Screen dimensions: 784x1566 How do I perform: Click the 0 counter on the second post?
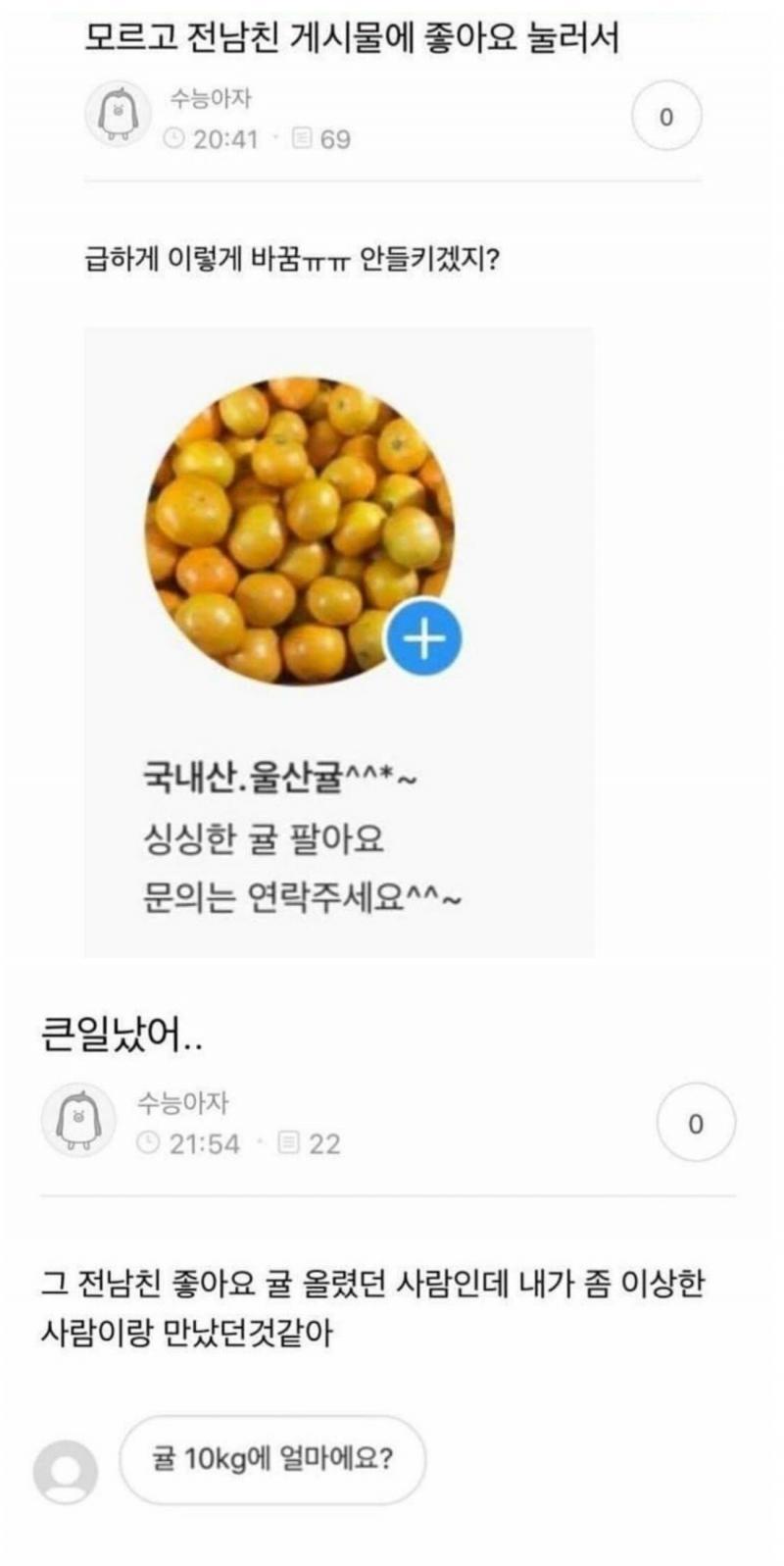696,1122
